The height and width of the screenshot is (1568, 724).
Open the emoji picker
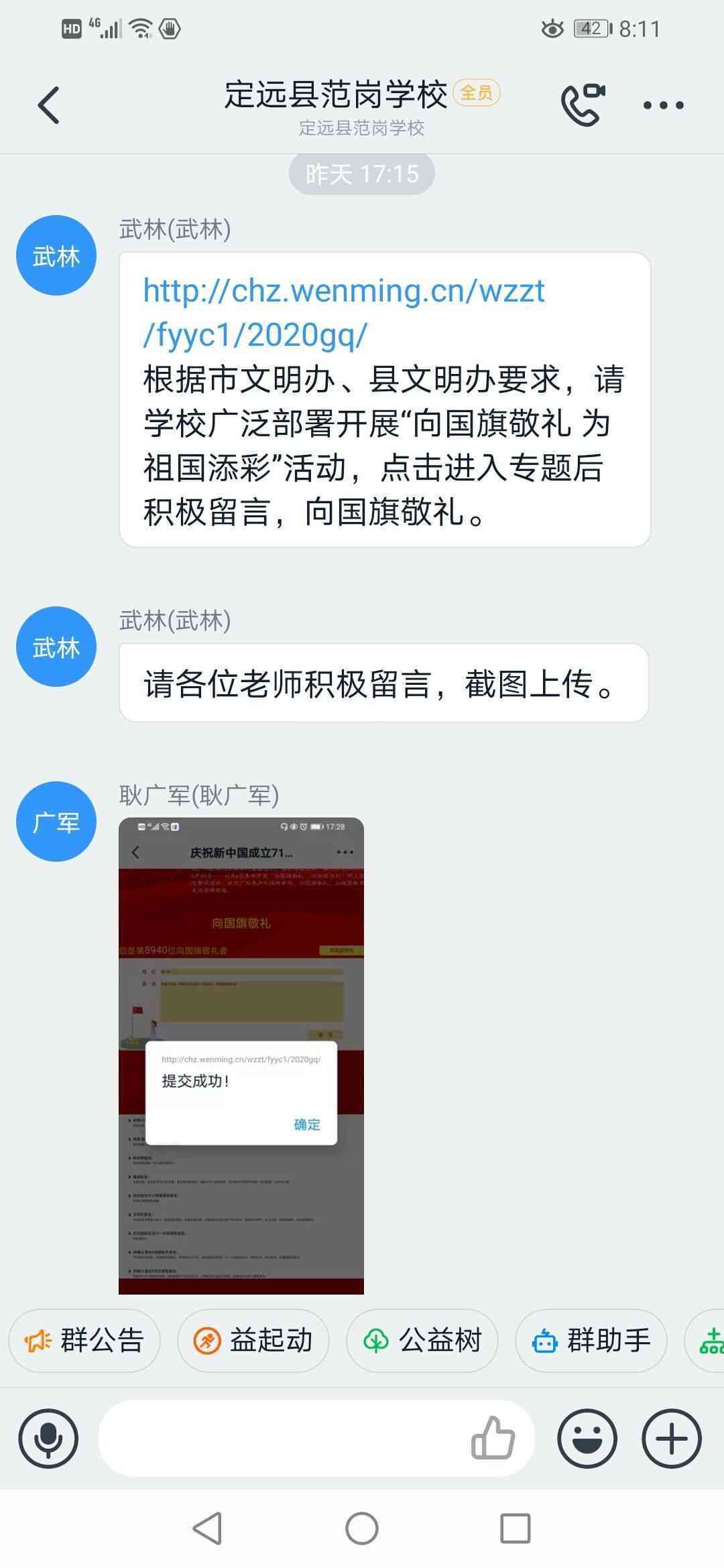click(587, 1439)
